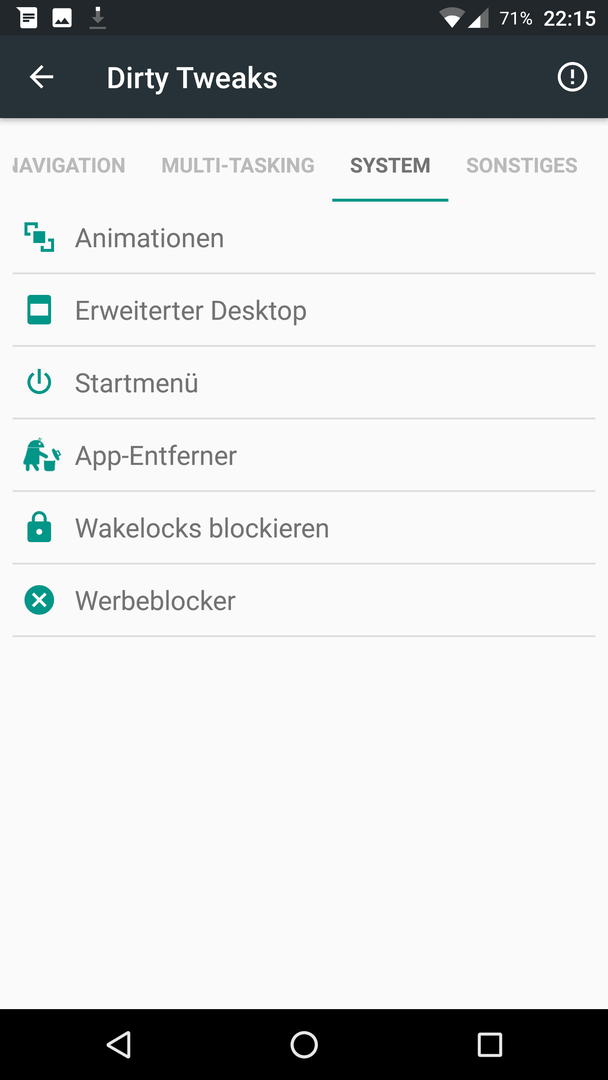Open App-Entferner
Image resolution: width=608 pixels, height=1080 pixels.
[304, 455]
